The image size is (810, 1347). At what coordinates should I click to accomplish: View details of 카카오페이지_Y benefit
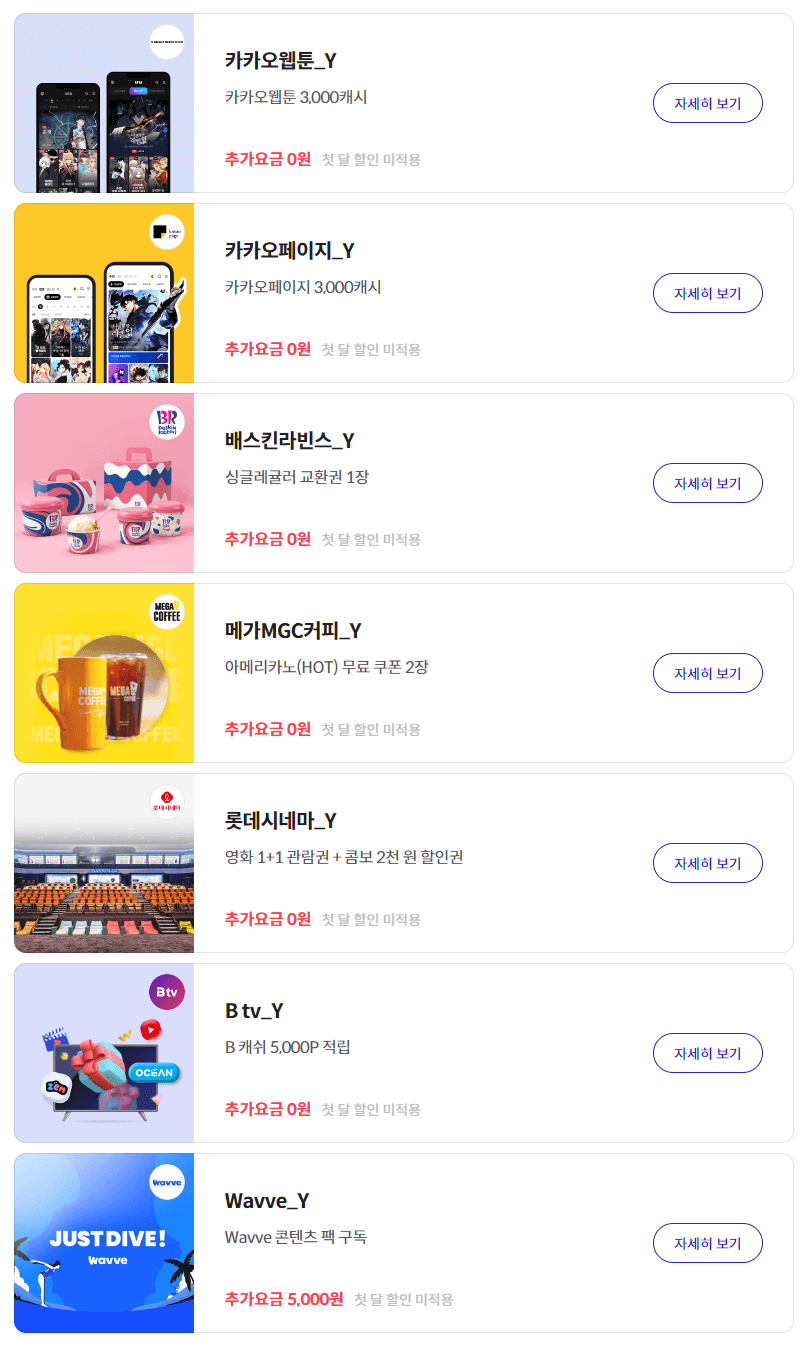tap(707, 293)
